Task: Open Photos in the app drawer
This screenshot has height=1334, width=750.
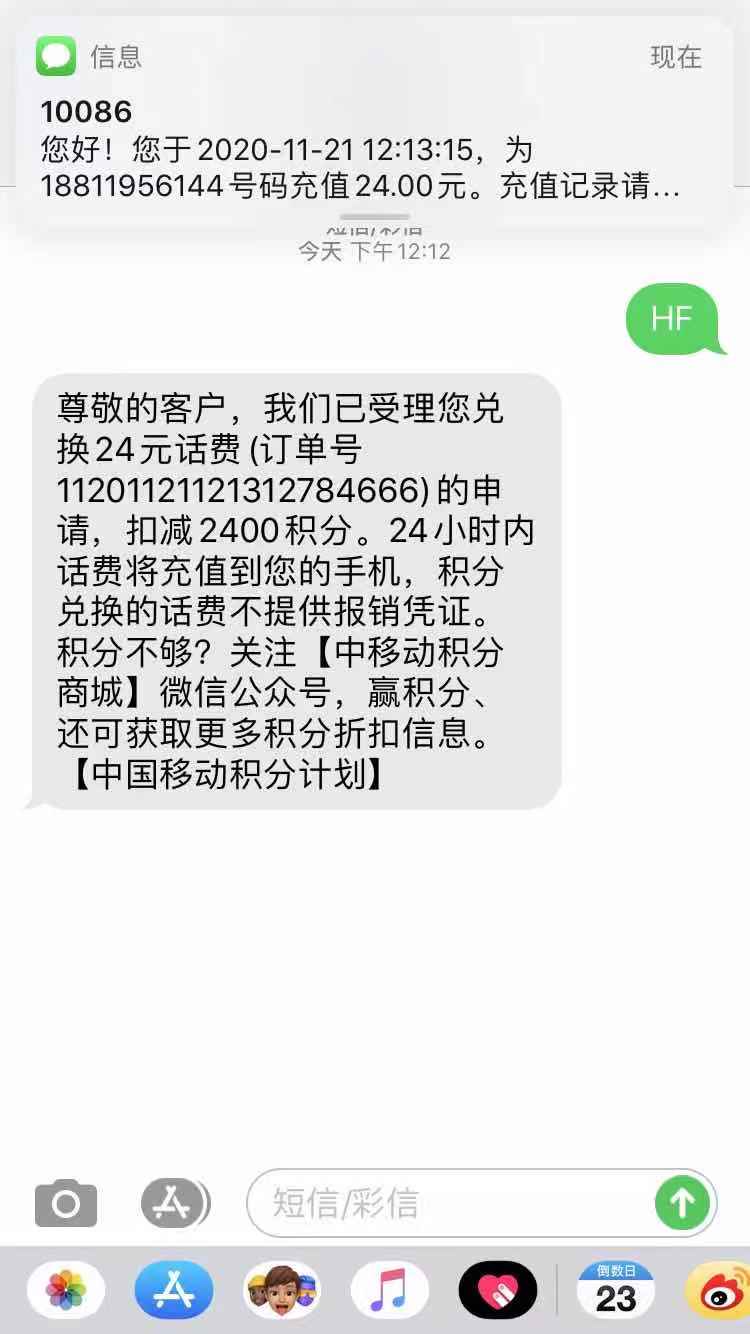Action: [66, 1290]
